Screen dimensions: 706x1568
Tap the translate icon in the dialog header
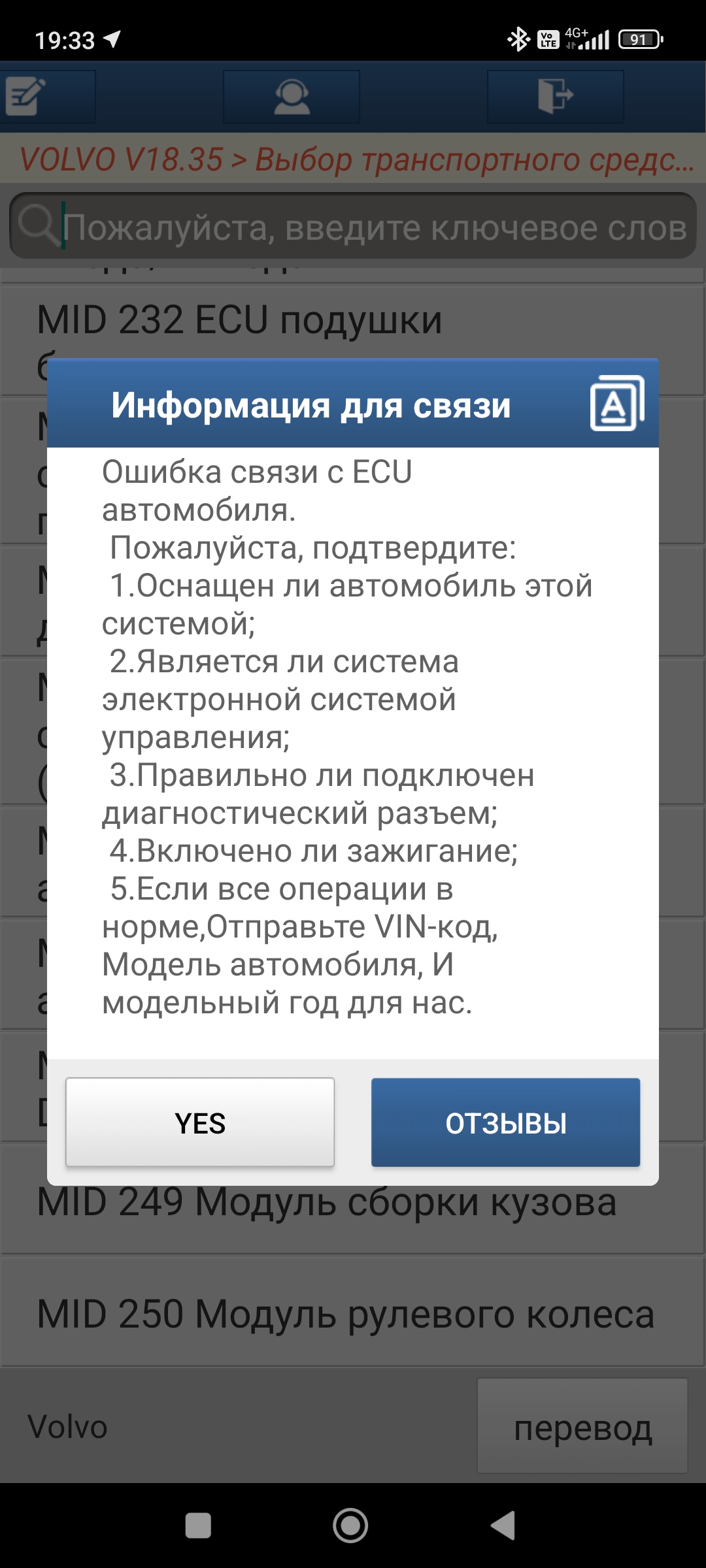(616, 404)
